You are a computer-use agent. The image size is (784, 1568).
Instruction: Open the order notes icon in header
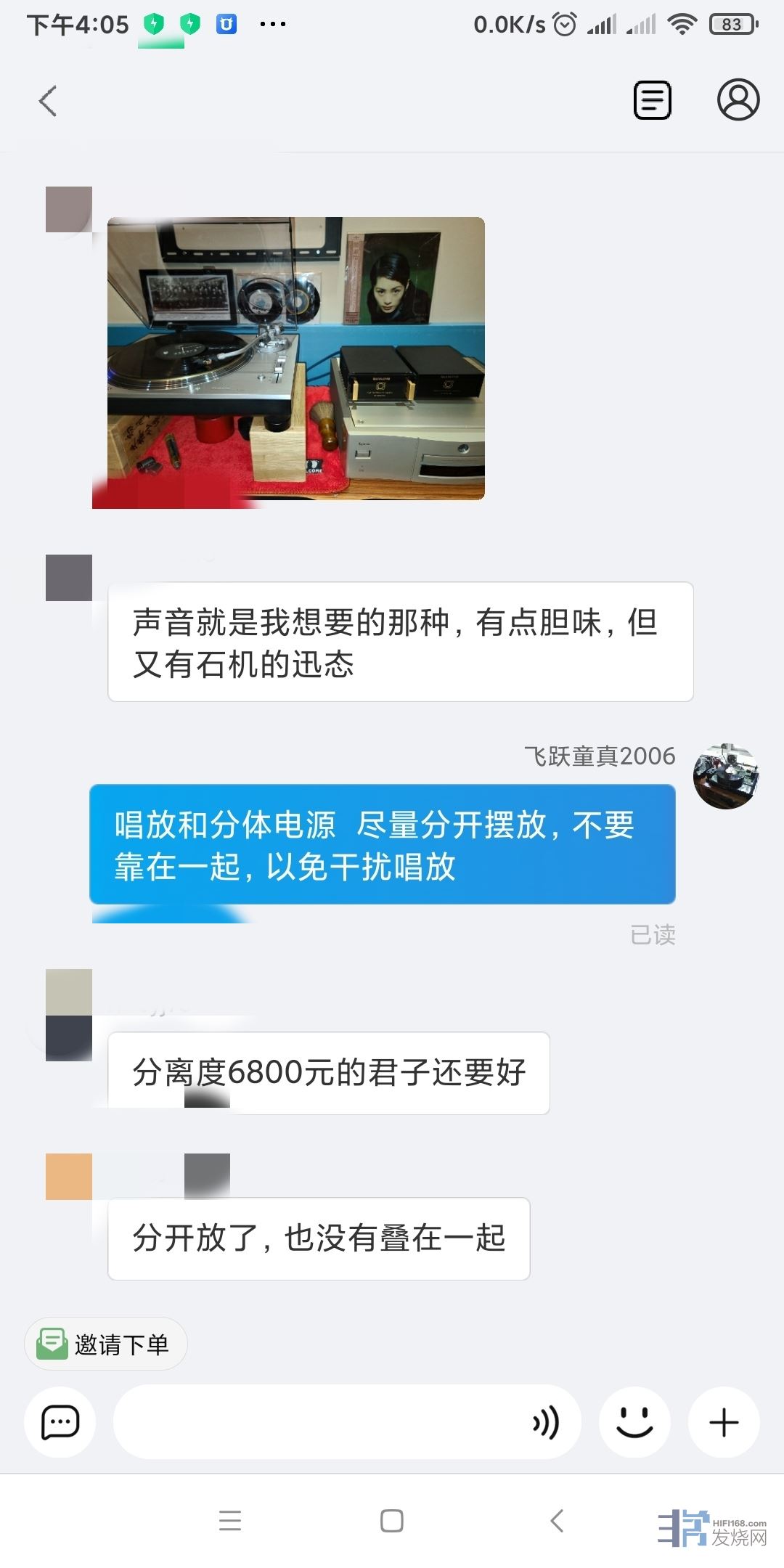[652, 100]
